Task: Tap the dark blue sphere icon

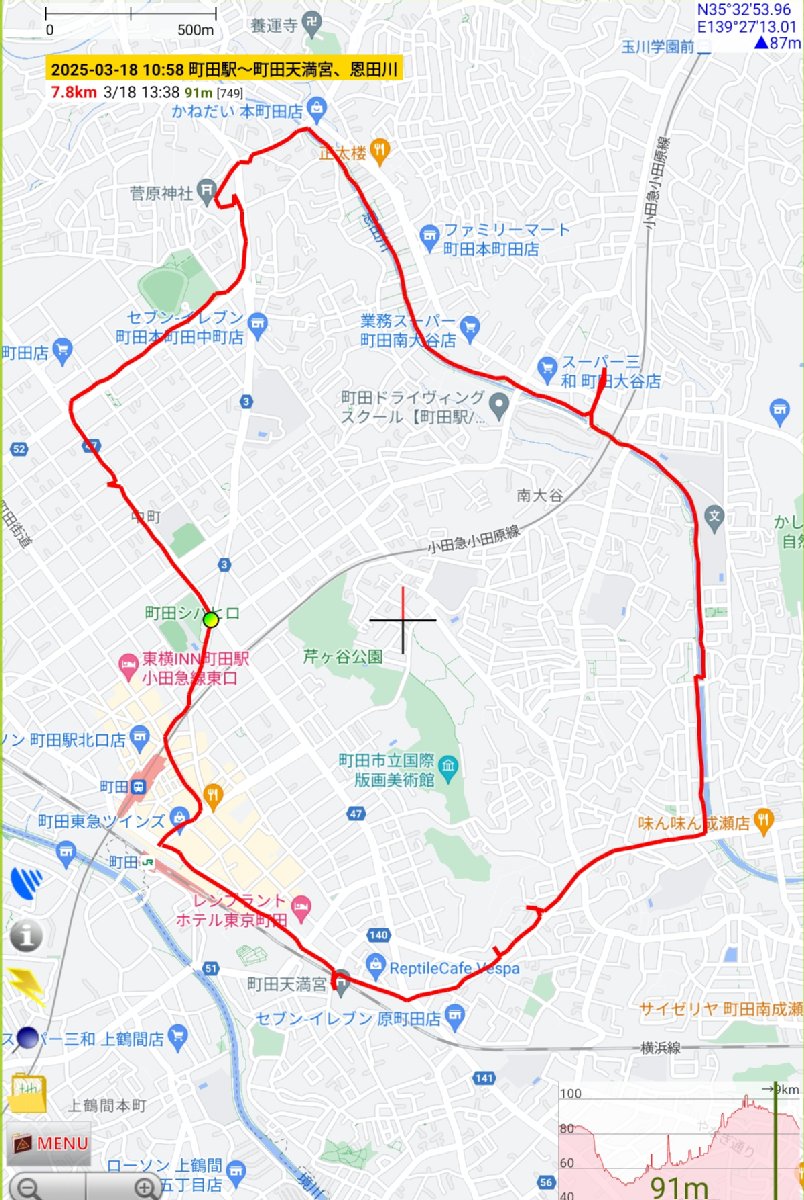Action: point(26,1038)
